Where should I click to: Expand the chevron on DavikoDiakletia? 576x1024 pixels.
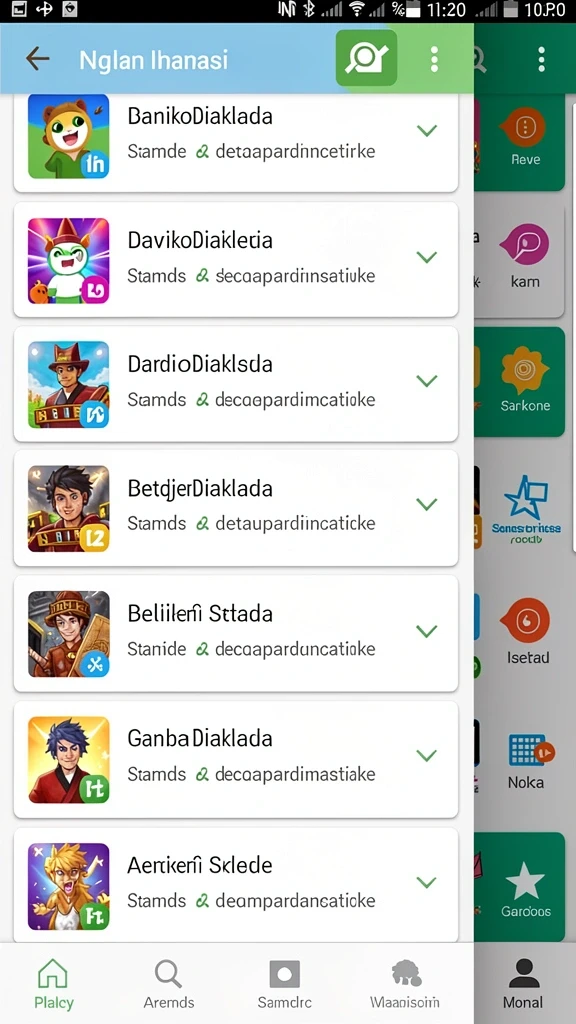(x=426, y=257)
